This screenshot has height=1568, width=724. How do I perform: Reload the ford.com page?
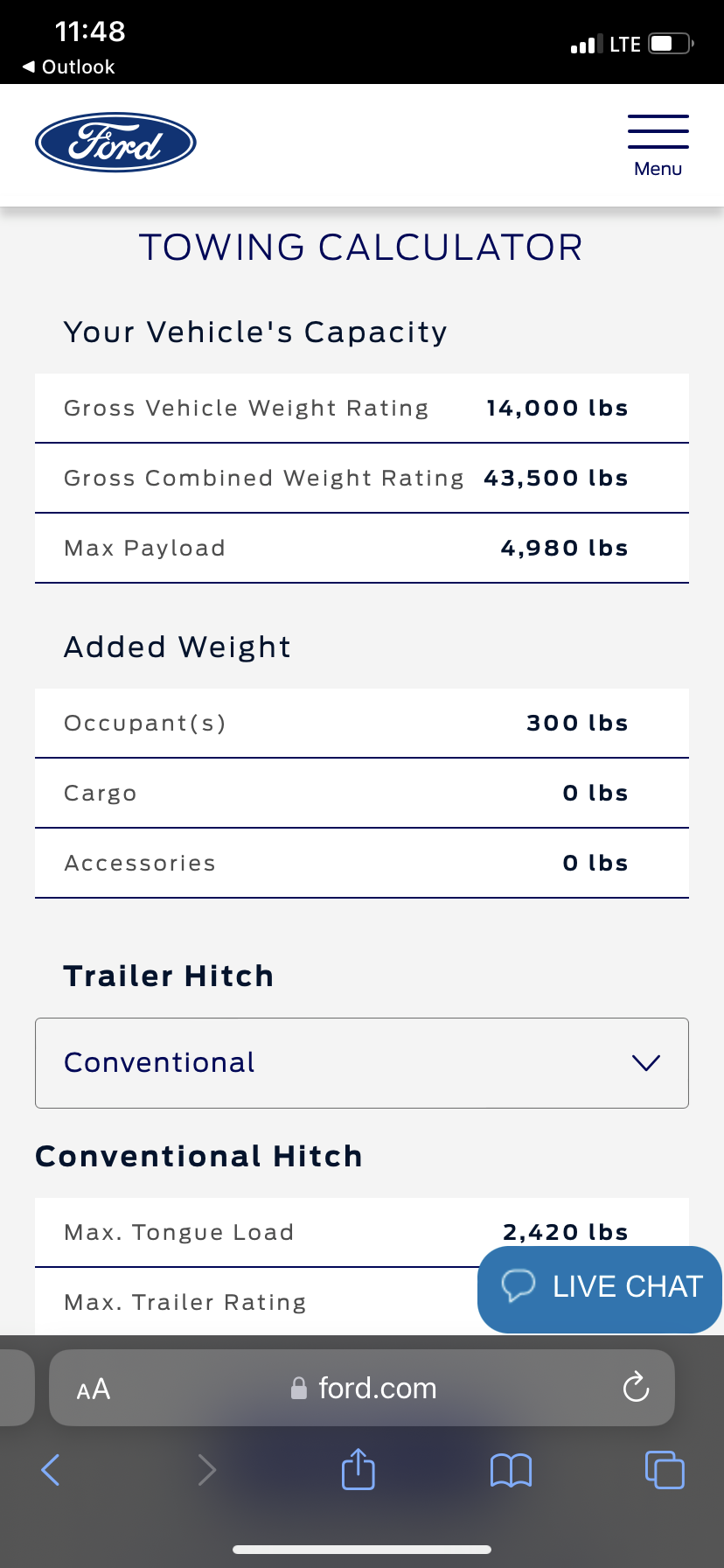pyautogui.click(x=636, y=1388)
